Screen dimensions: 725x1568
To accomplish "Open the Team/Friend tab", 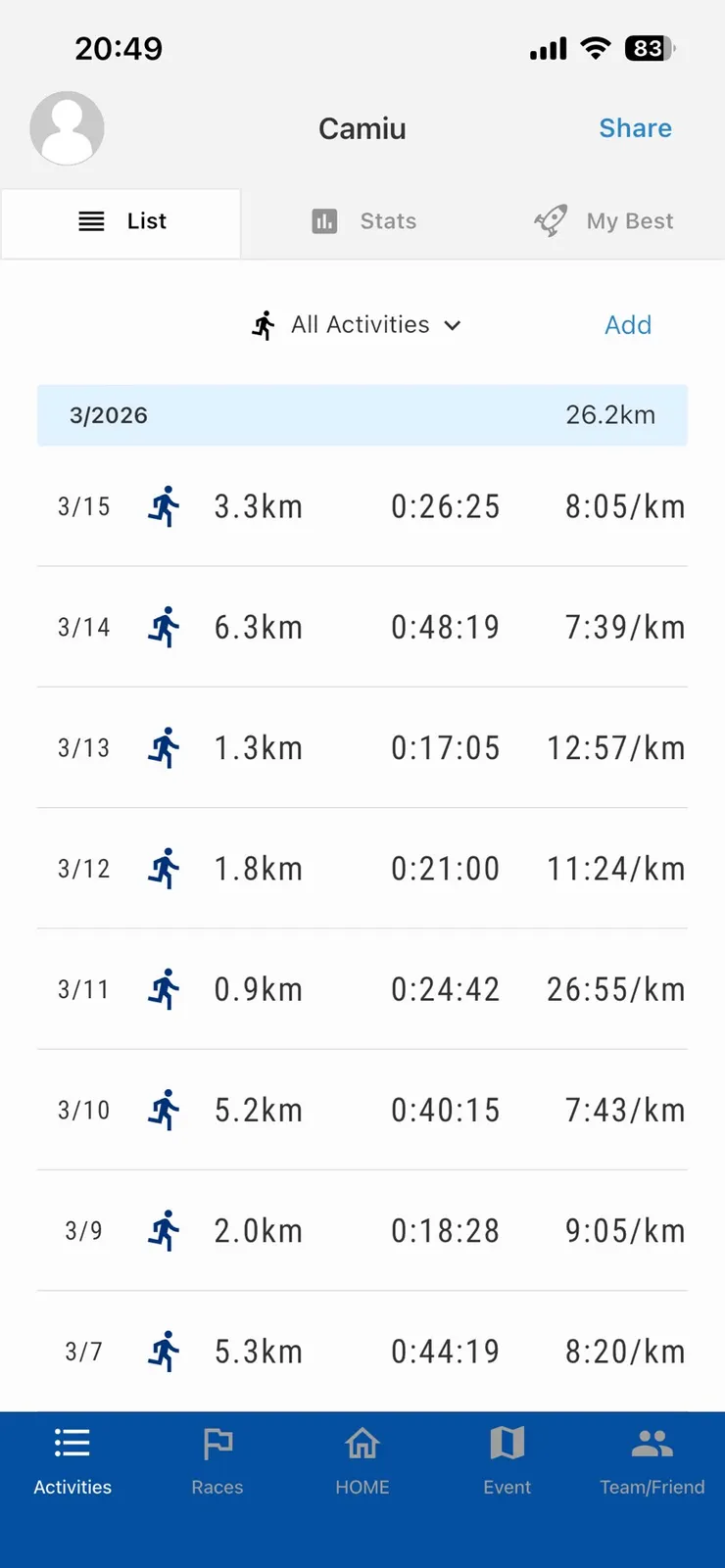I will [x=652, y=1461].
